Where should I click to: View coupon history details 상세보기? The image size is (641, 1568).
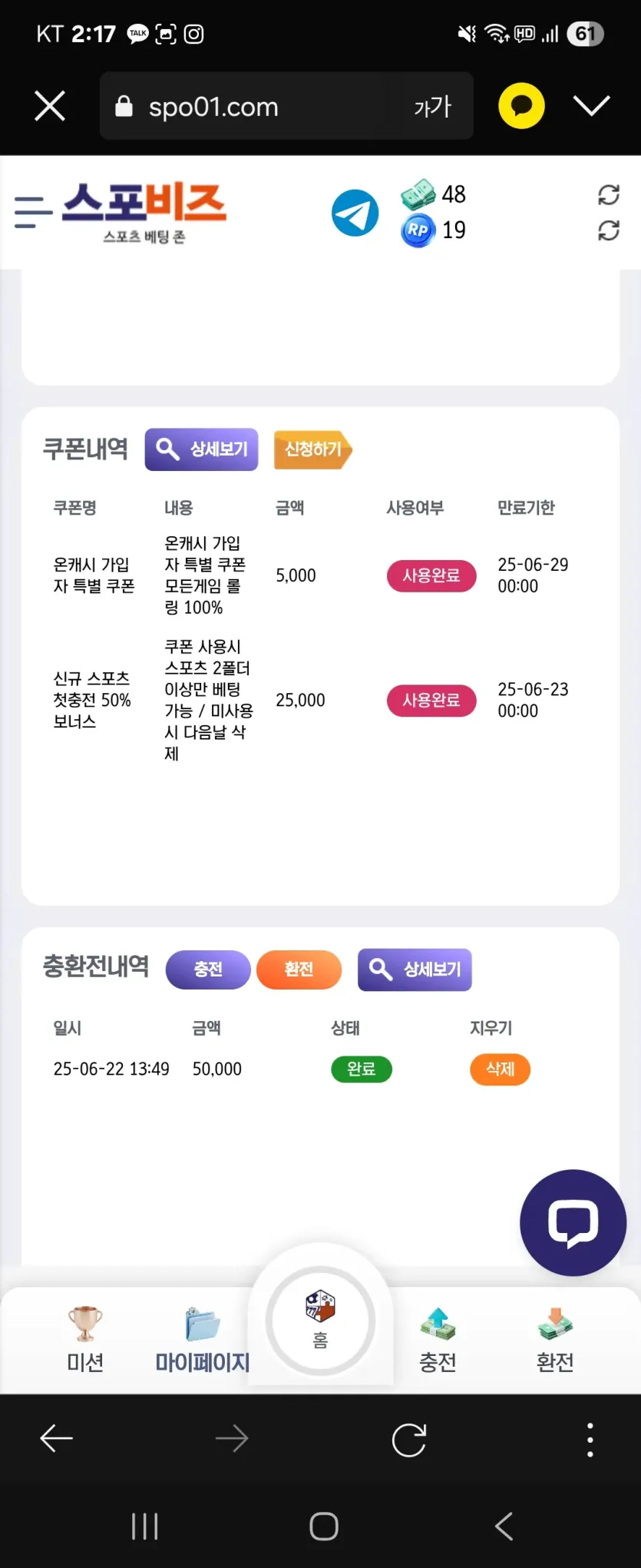(x=201, y=449)
